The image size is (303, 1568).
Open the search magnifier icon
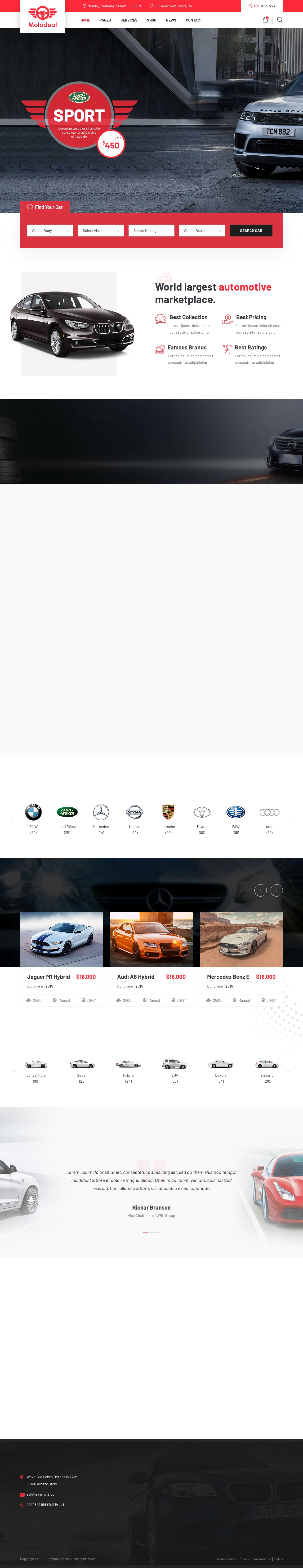(280, 20)
